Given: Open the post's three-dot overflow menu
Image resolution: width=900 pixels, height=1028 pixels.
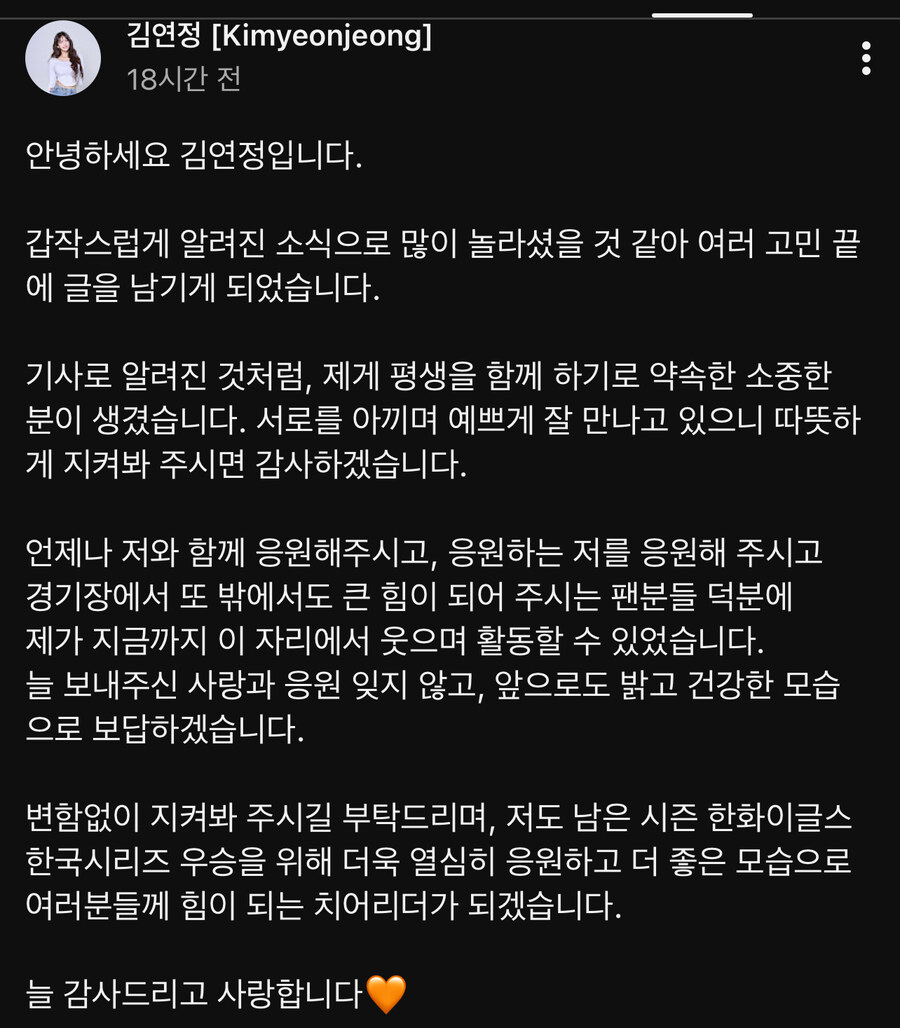Looking at the screenshot, I should pyautogui.click(x=866, y=59).
